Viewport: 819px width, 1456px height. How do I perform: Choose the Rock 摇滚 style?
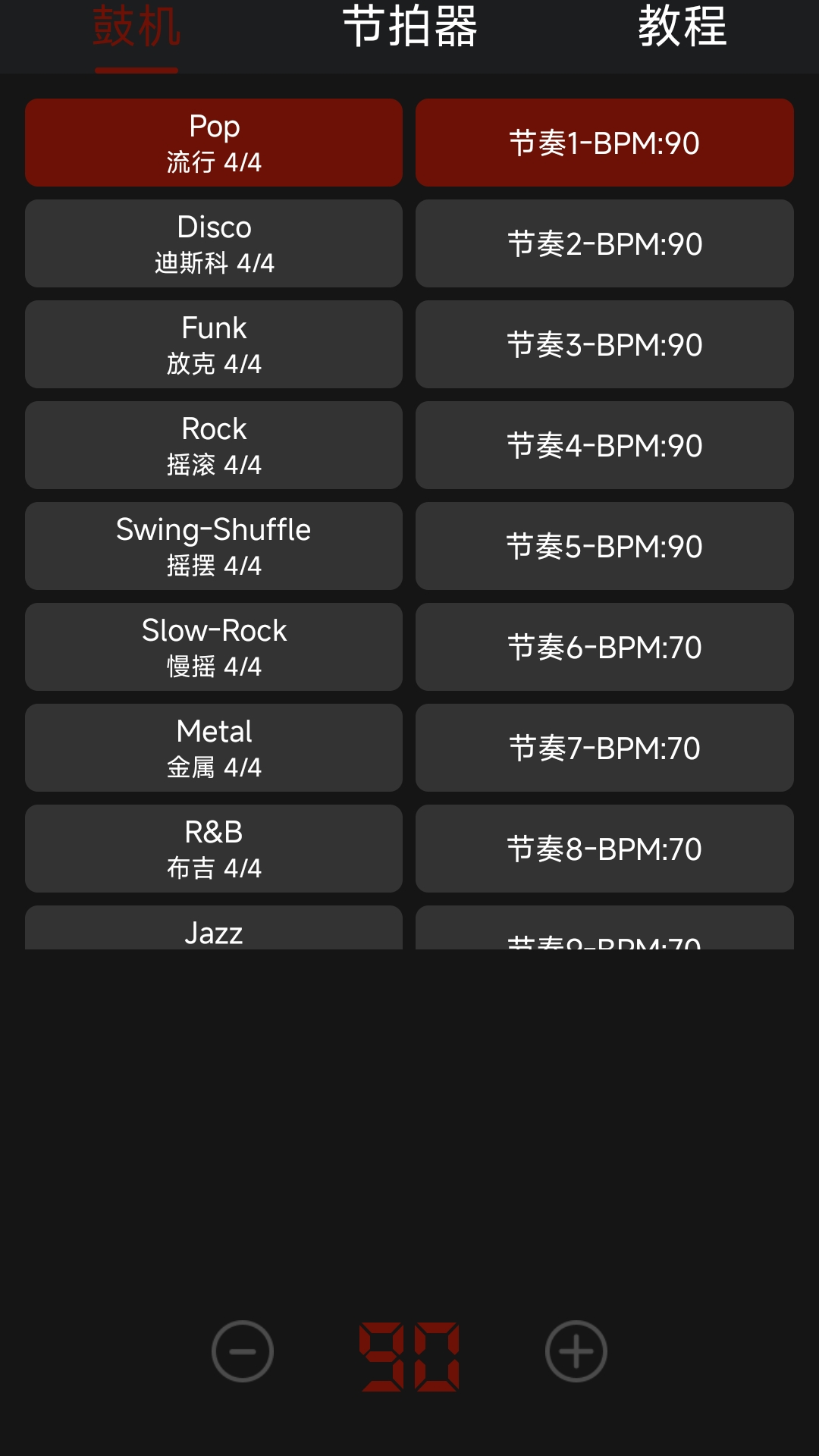pyautogui.click(x=214, y=445)
